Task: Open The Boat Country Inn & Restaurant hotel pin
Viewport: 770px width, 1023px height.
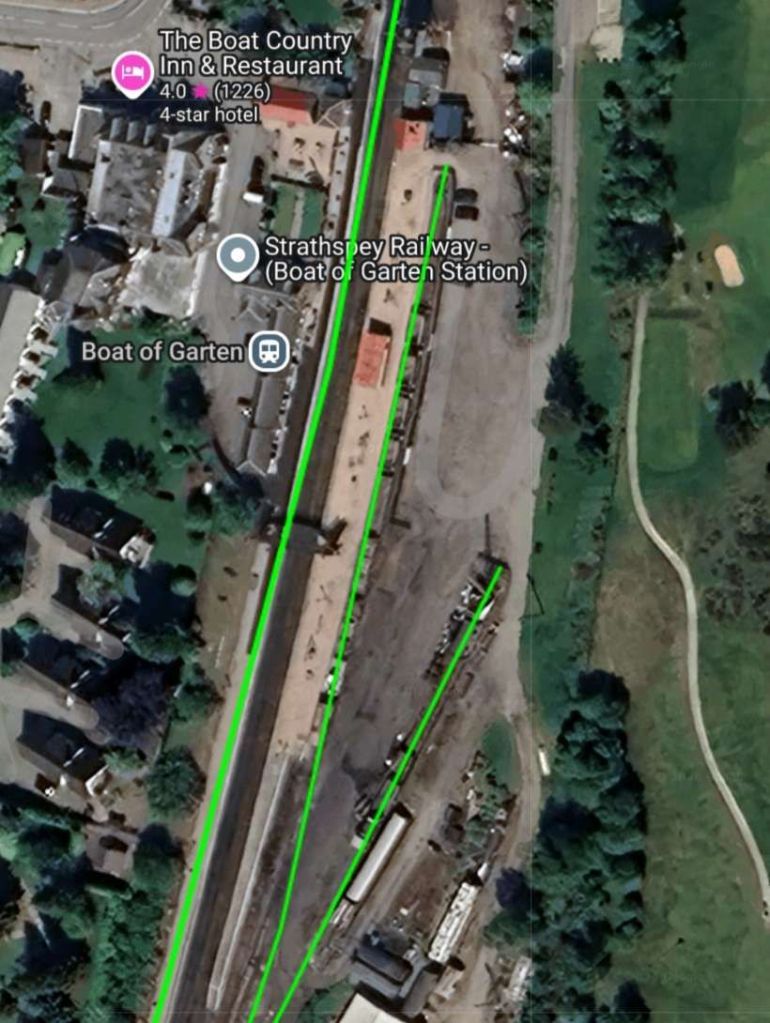Action: tap(133, 72)
